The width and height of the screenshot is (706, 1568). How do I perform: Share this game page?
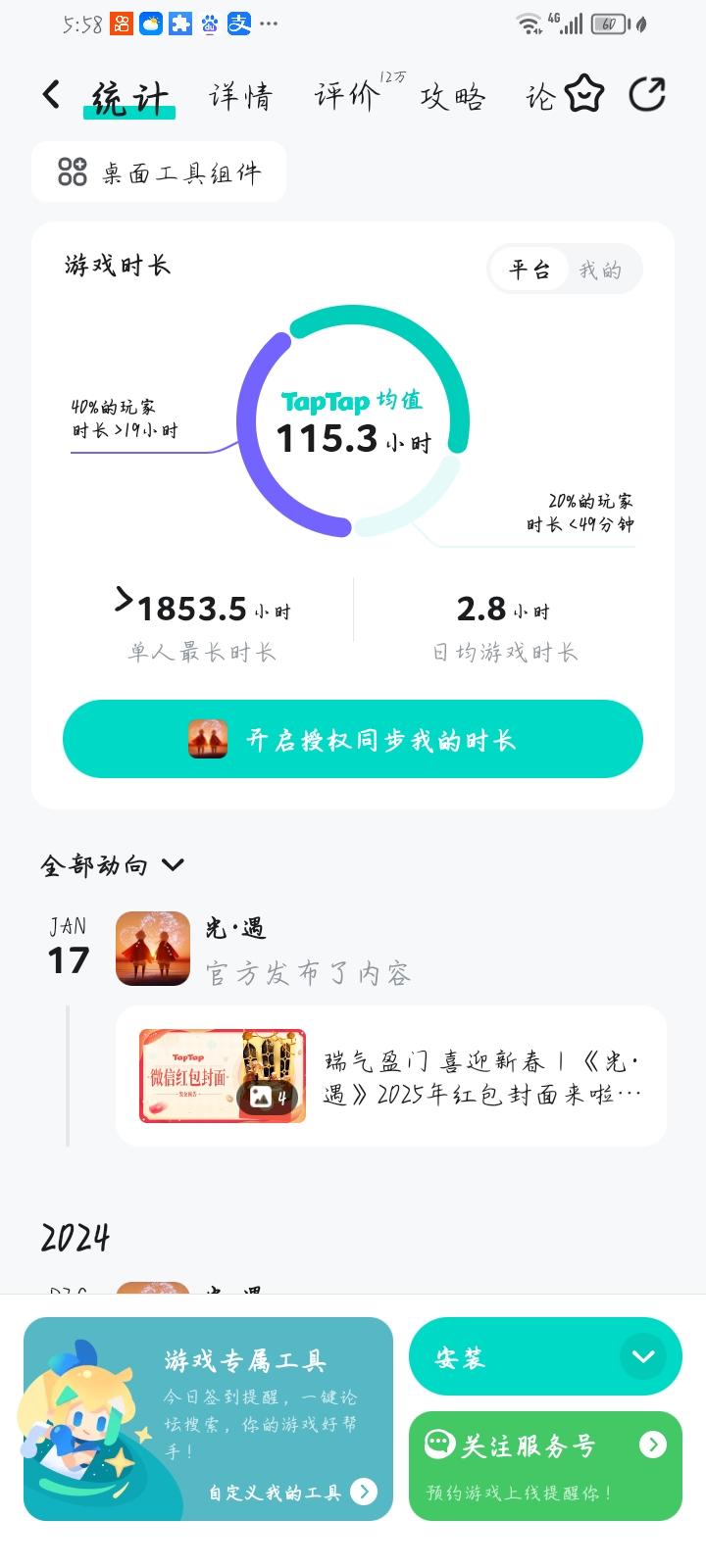click(647, 95)
